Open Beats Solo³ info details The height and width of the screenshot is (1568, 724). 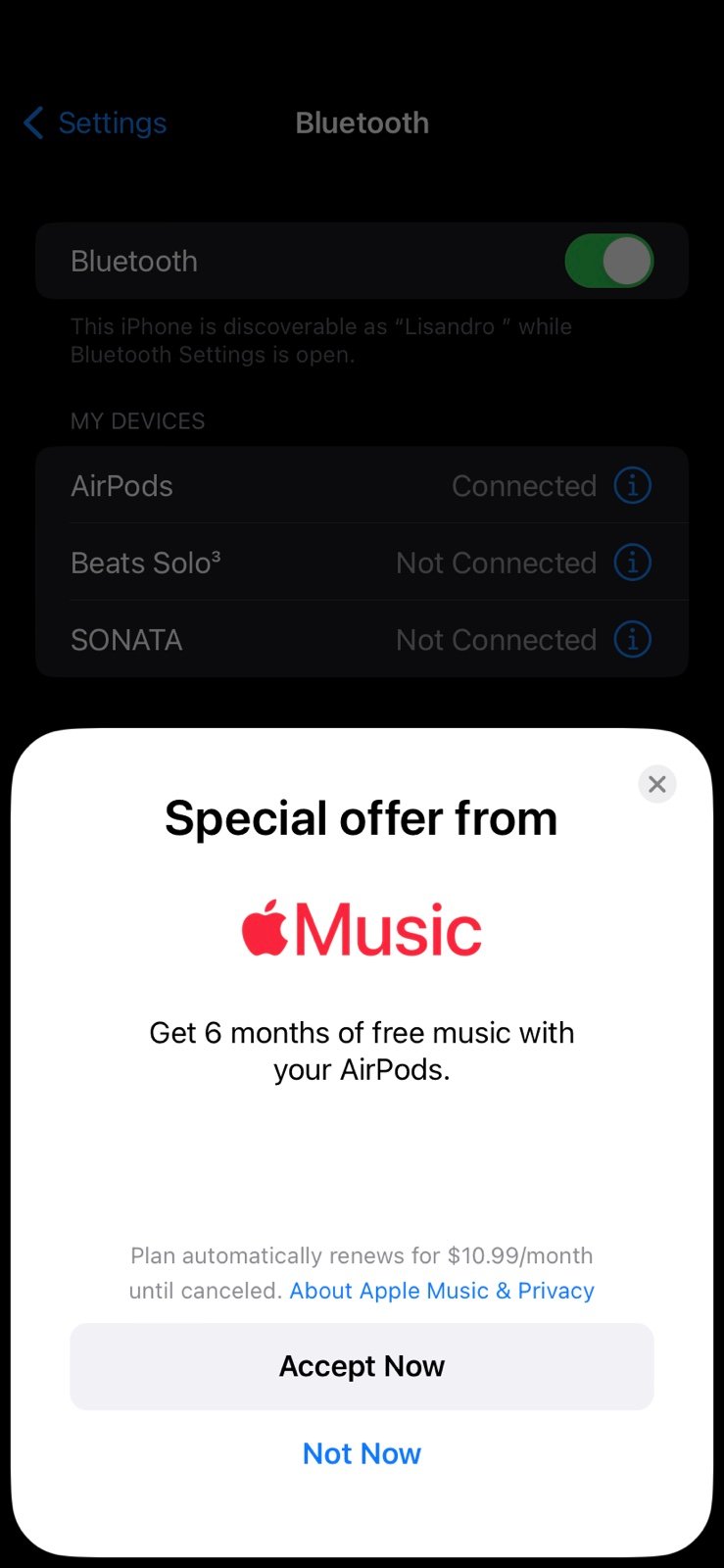[x=632, y=563]
